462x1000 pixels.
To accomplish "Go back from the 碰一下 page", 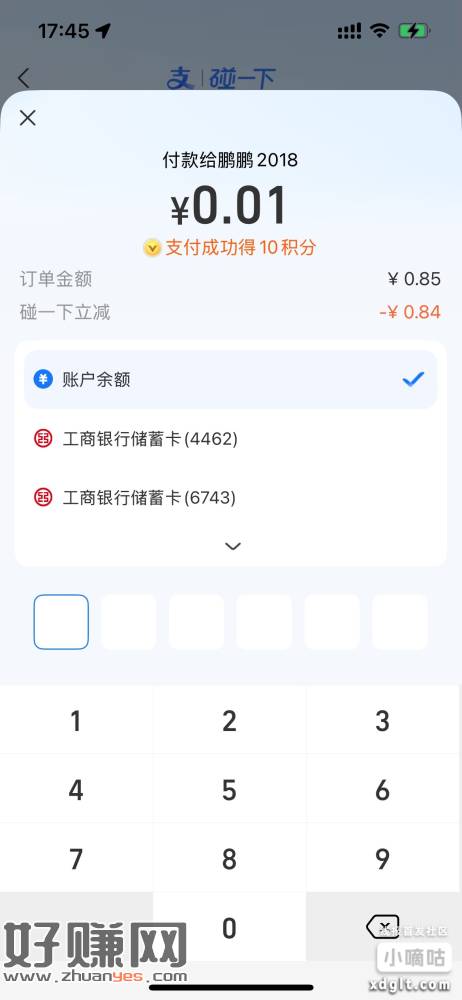I will pyautogui.click(x=24, y=78).
